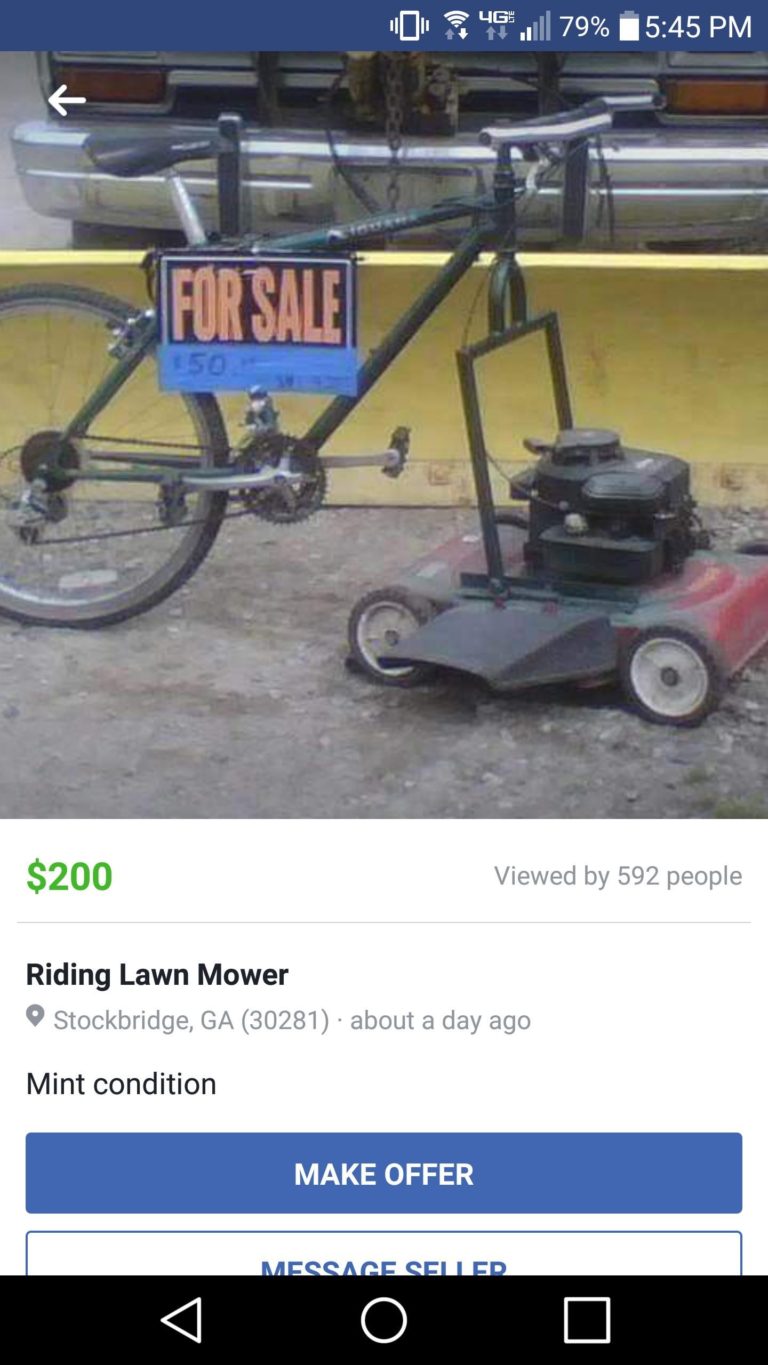Tap the Make Offer button
This screenshot has height=1365, width=768.
pyautogui.click(x=384, y=1172)
